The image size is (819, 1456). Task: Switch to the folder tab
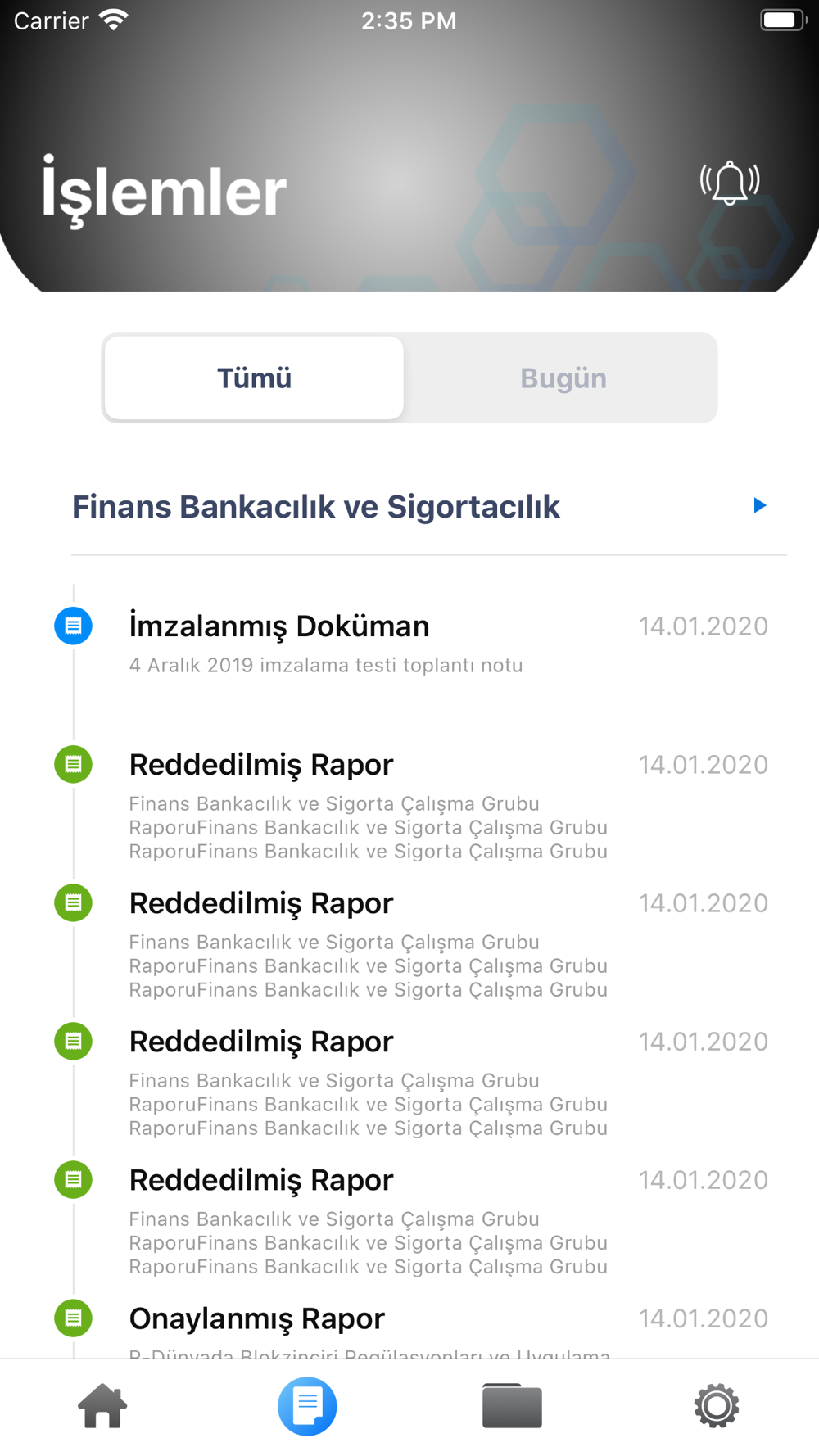(x=512, y=1407)
